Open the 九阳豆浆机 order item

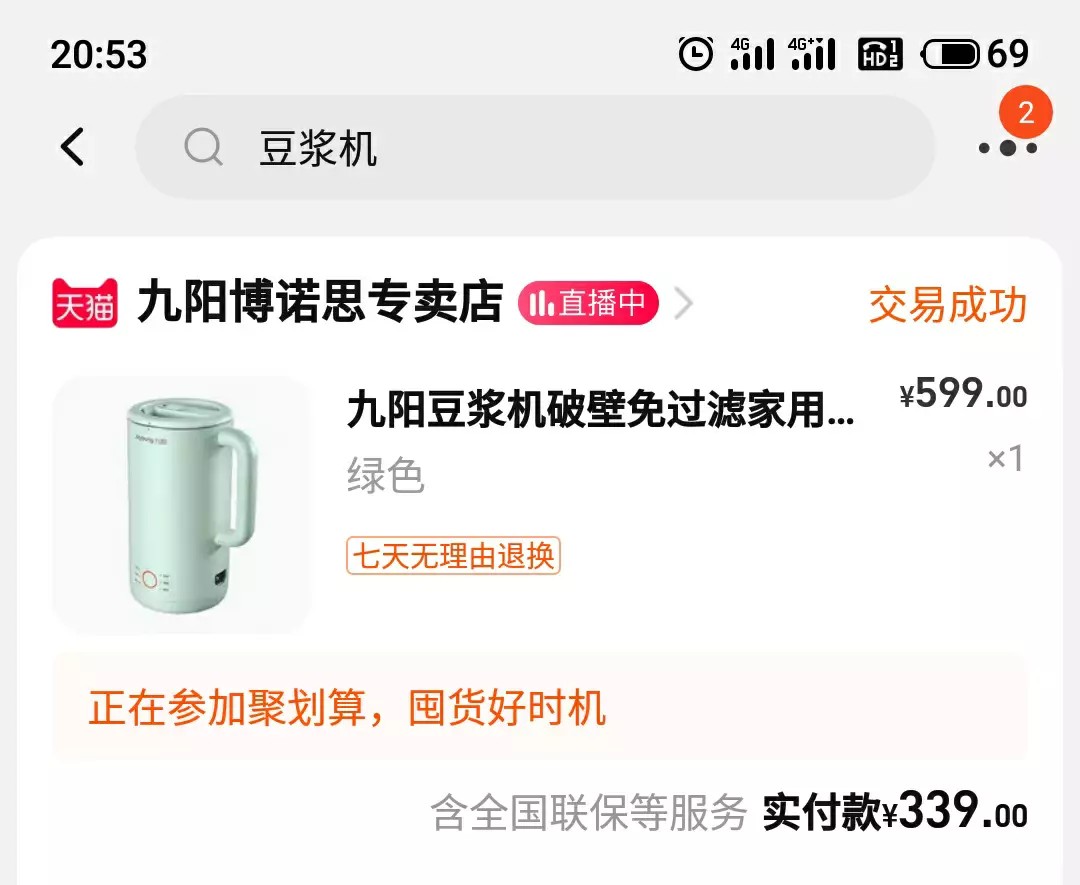(x=600, y=410)
